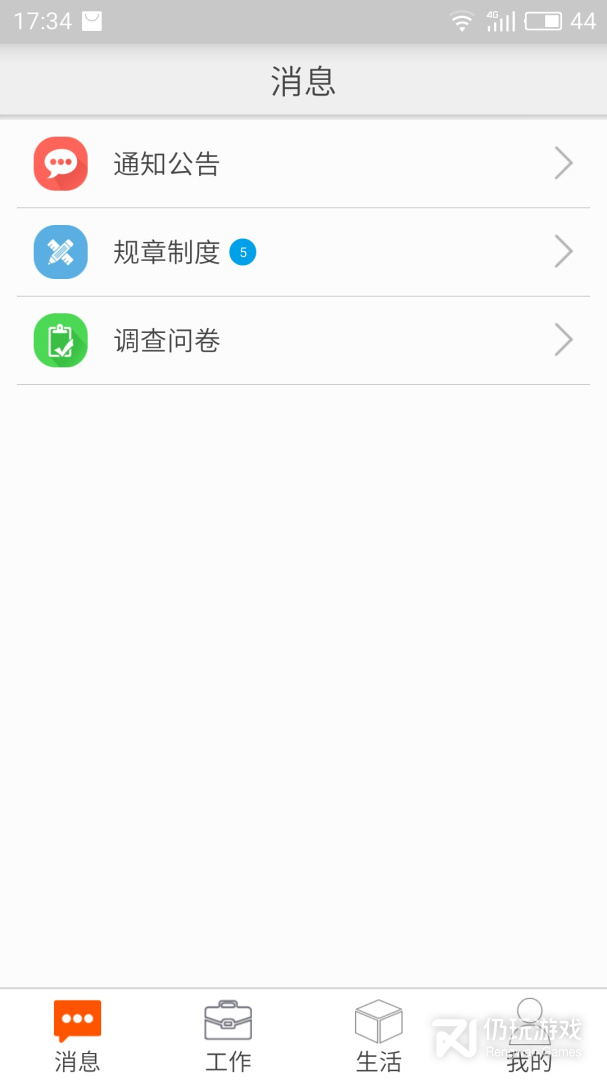This screenshot has height=1080, width=607.
Task: Select the 消息 tab
Action: 77,1036
